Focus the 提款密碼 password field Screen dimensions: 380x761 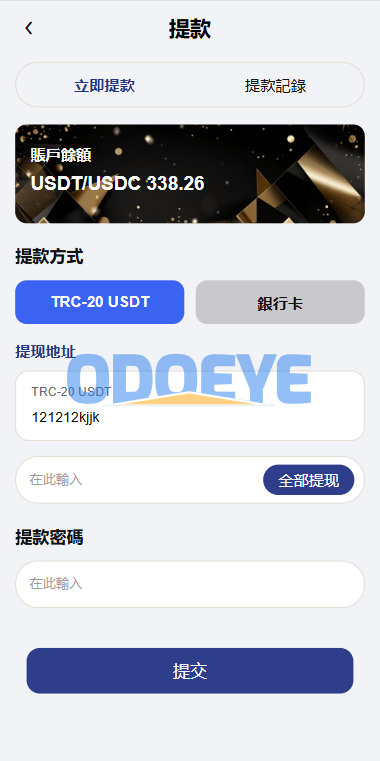190,584
